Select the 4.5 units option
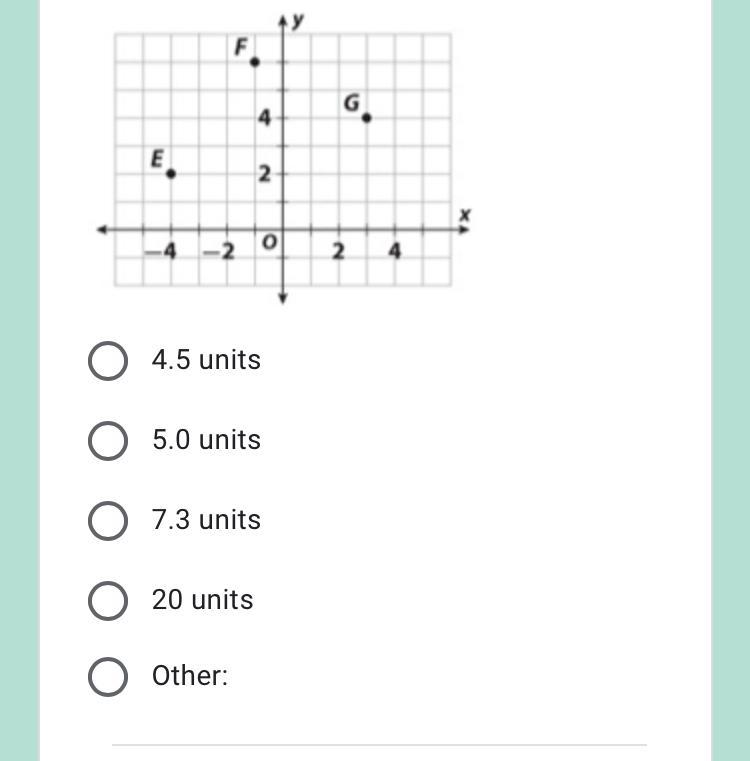 click(108, 361)
